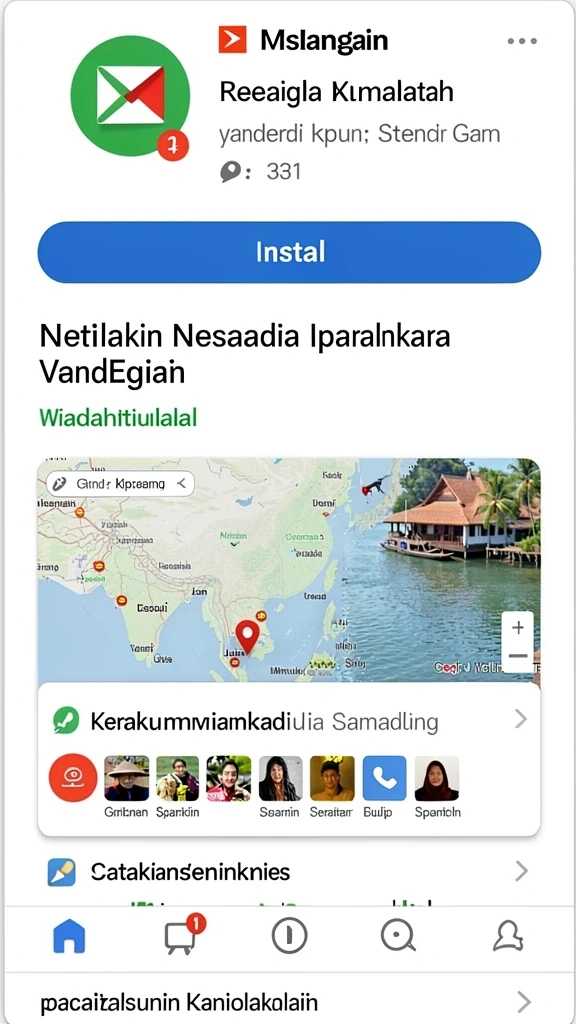
Task: Select the Seraitarr contact avatar
Action: [x=332, y=778]
